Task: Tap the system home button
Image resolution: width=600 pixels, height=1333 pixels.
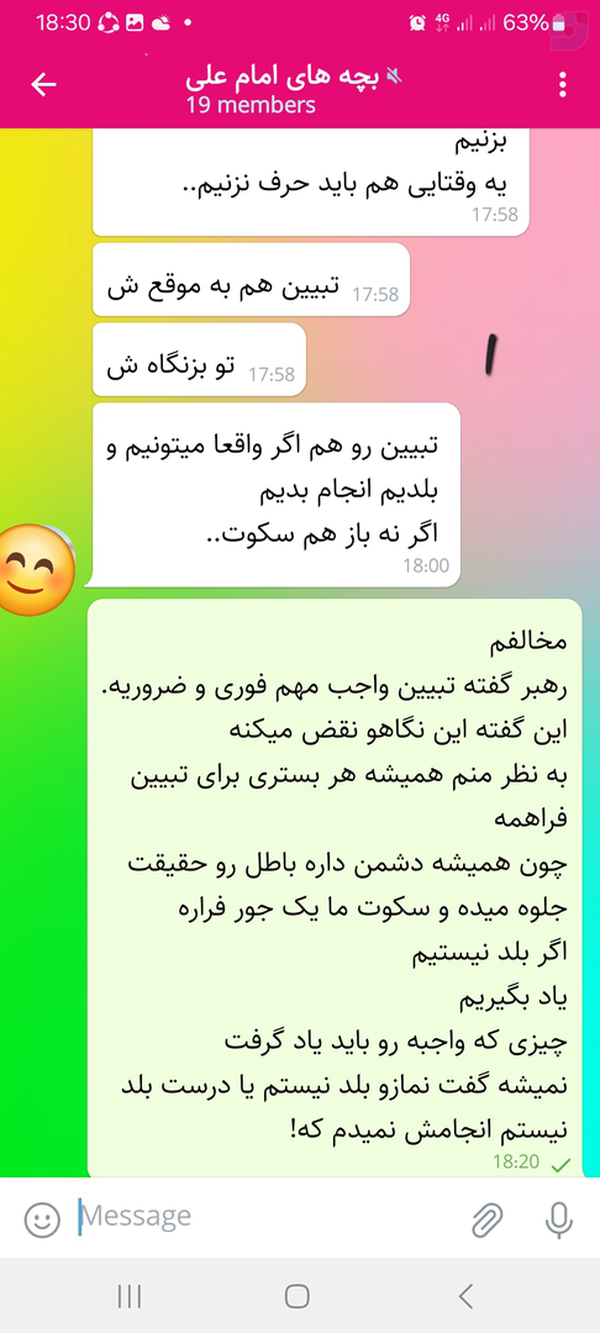Action: click(297, 1297)
